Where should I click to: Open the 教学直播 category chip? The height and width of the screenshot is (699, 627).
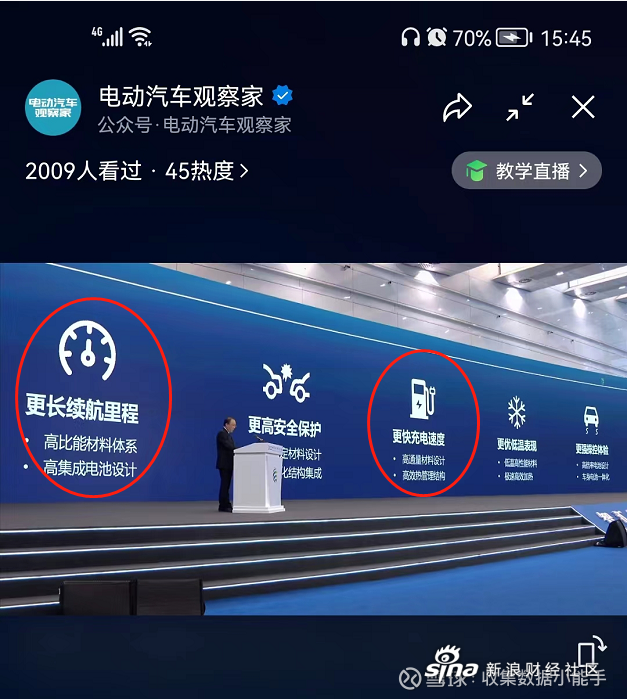point(527,171)
